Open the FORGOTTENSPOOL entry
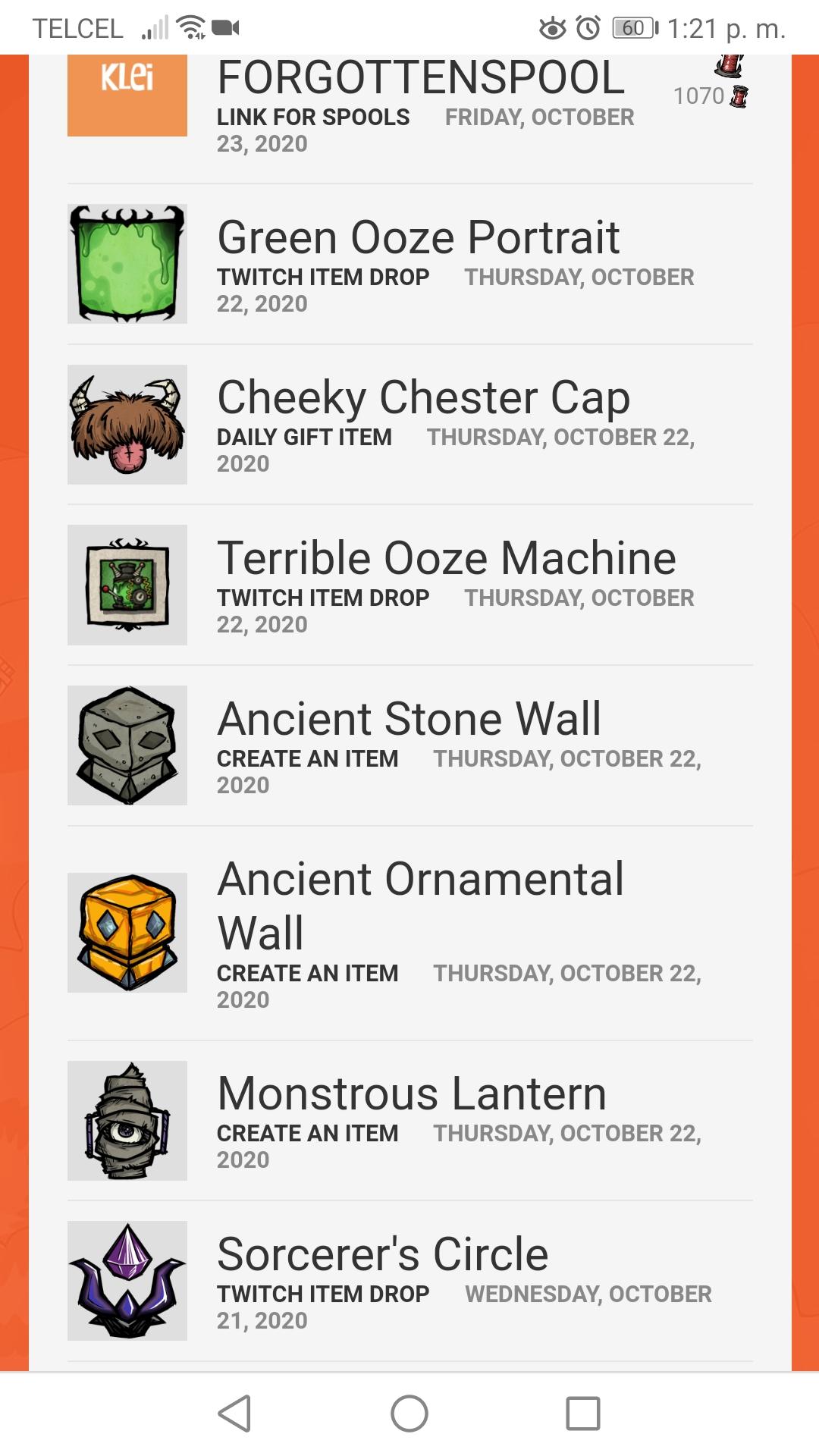819x1456 pixels. click(421, 80)
